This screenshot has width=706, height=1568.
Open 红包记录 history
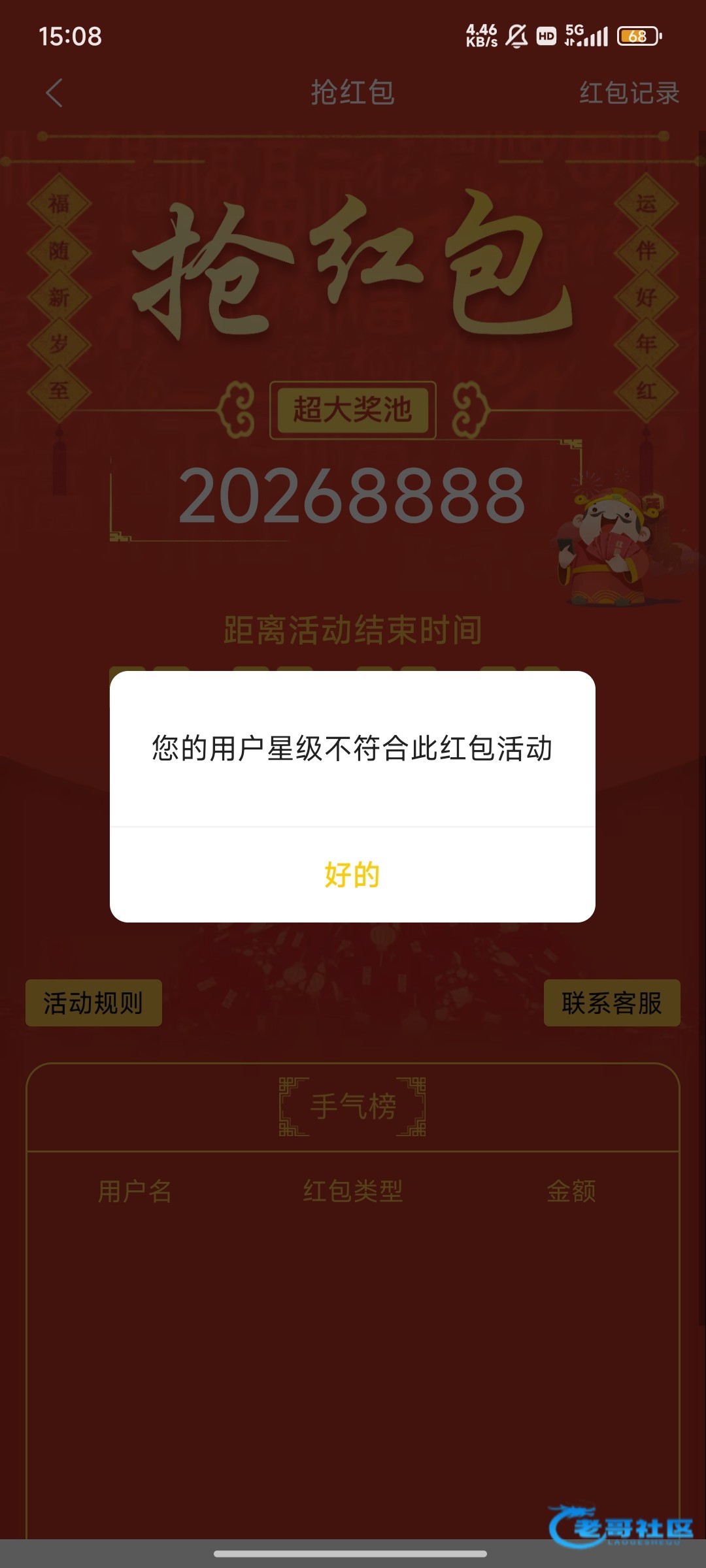coord(629,93)
